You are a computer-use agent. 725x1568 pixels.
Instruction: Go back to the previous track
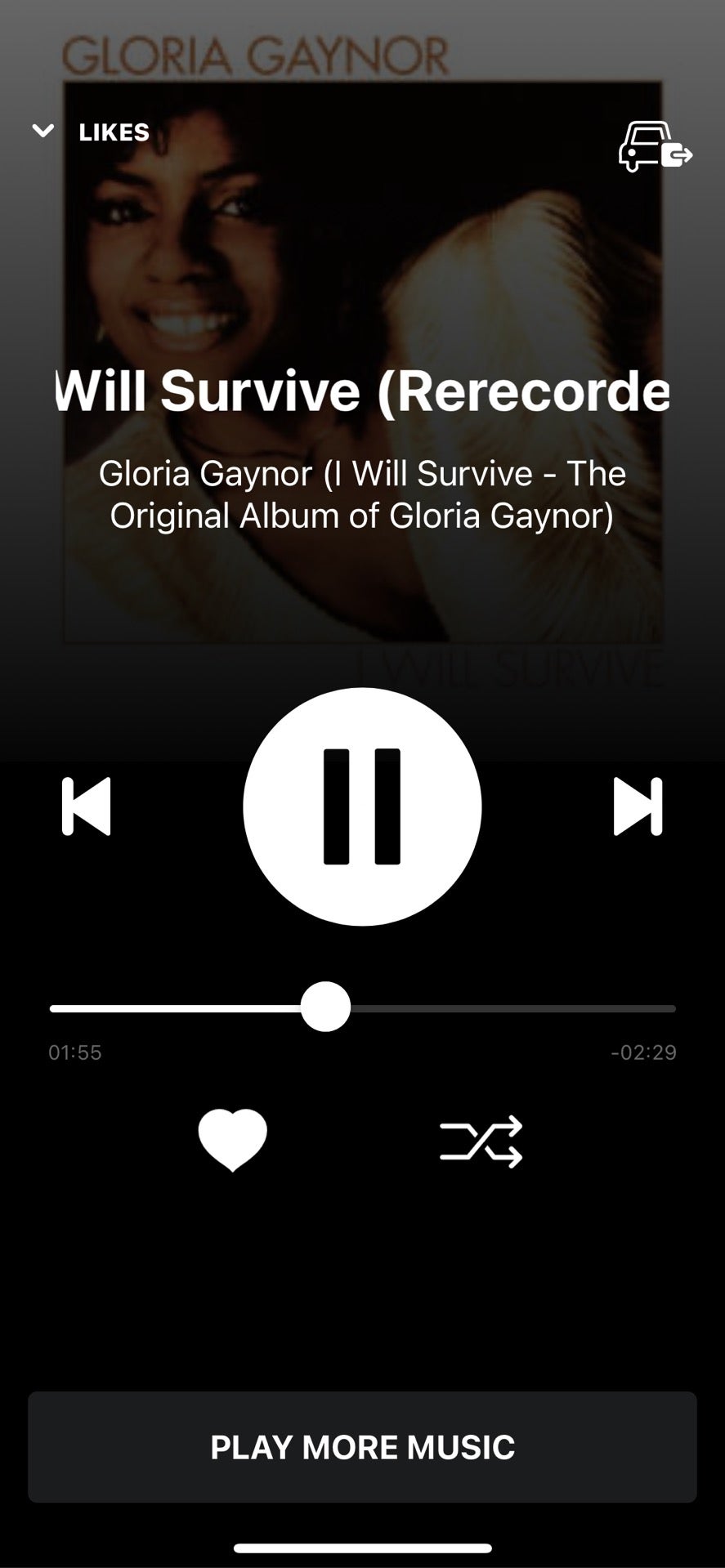coord(87,806)
